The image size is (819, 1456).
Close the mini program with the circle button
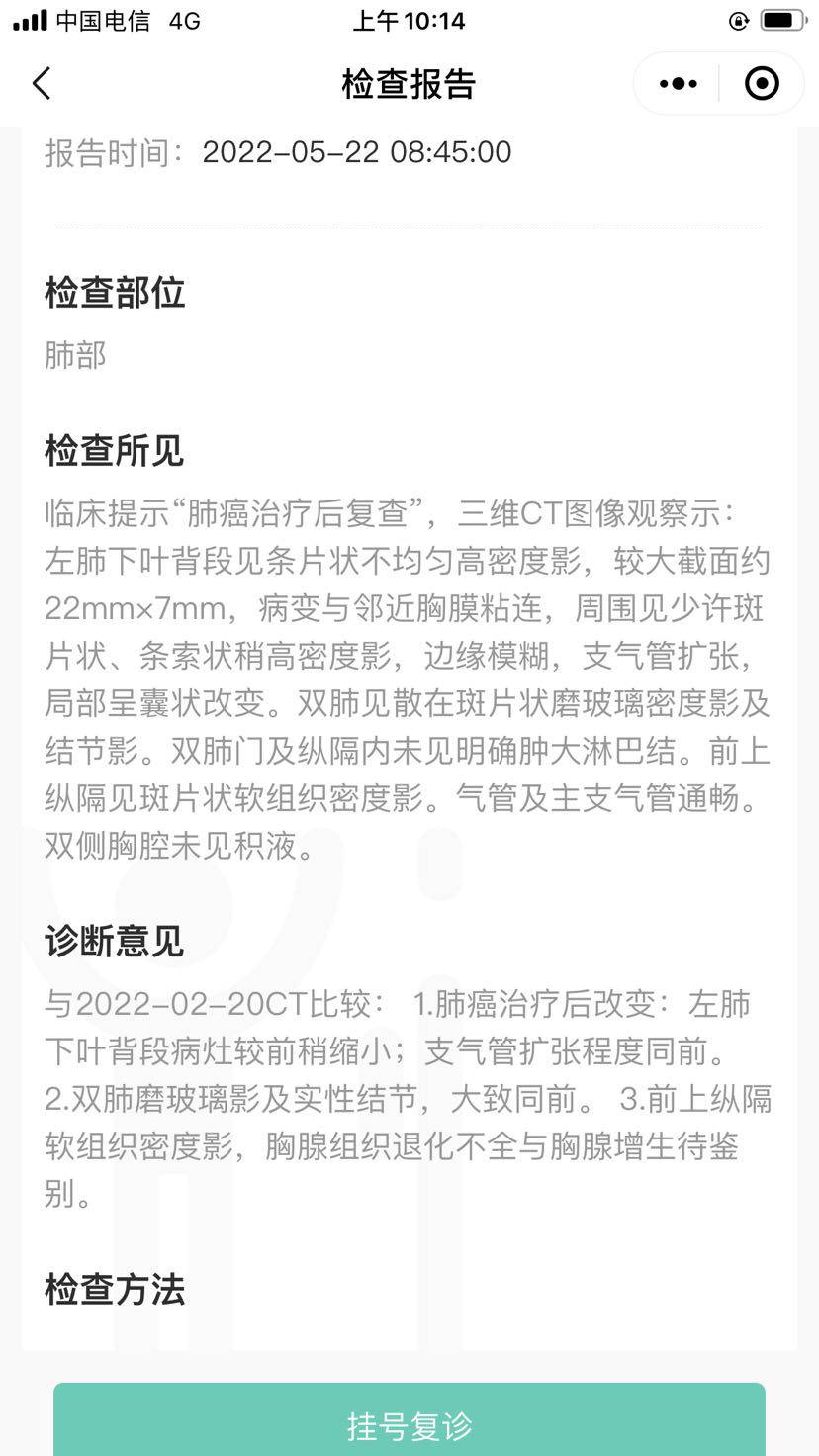pyautogui.click(x=761, y=84)
